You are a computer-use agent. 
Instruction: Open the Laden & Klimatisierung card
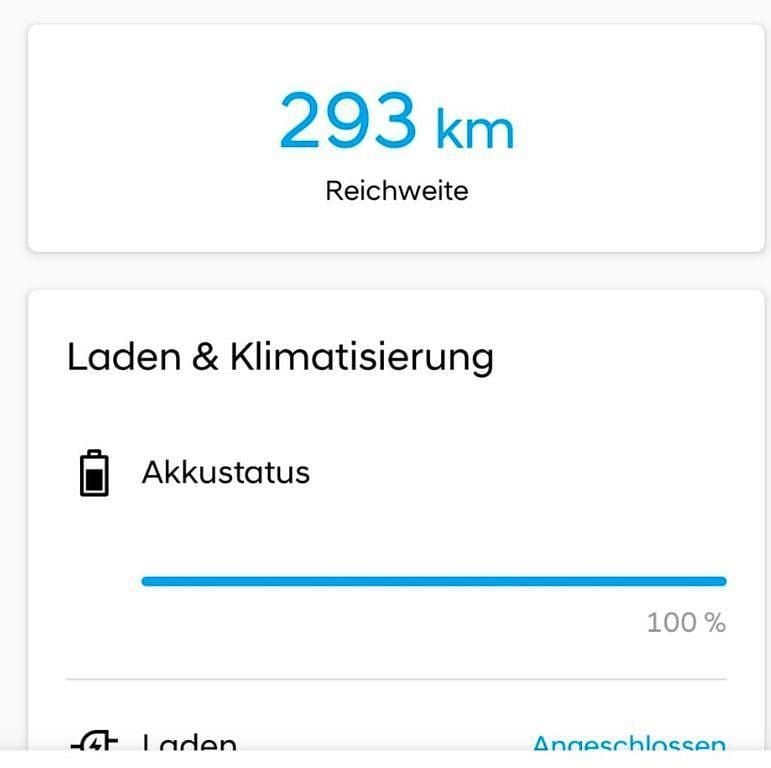coord(280,357)
